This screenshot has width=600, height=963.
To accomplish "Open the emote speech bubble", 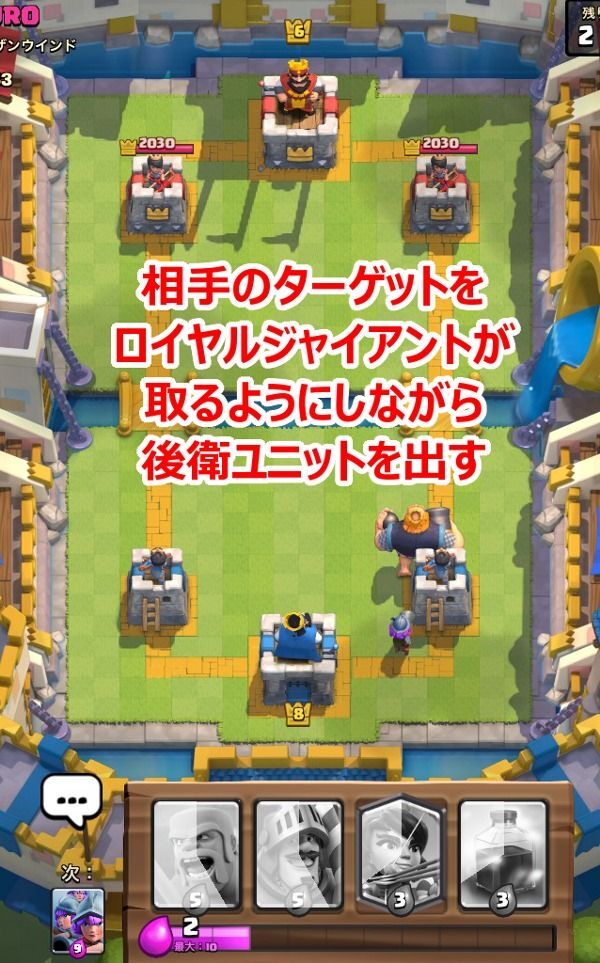I will click(71, 801).
